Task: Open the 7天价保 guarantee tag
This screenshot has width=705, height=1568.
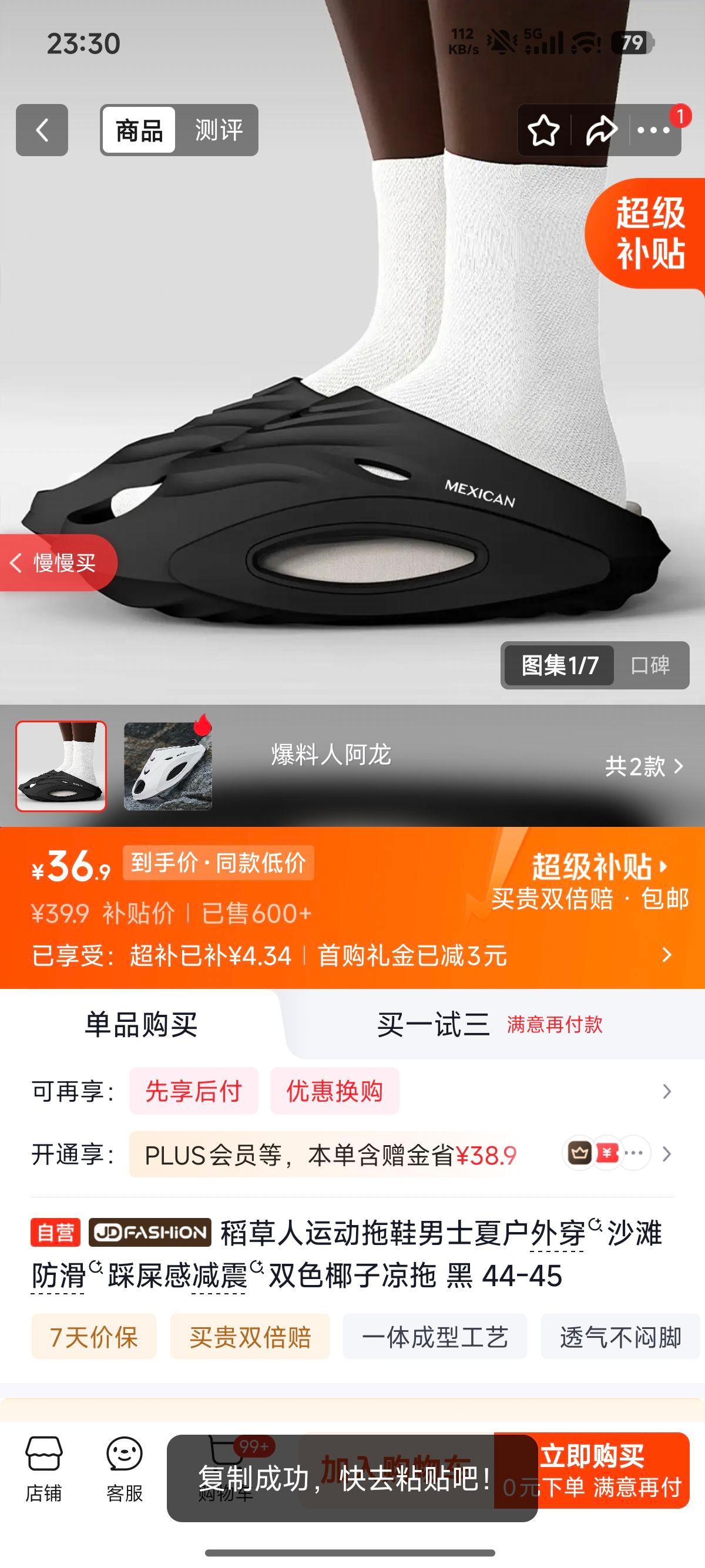Action: (94, 1337)
